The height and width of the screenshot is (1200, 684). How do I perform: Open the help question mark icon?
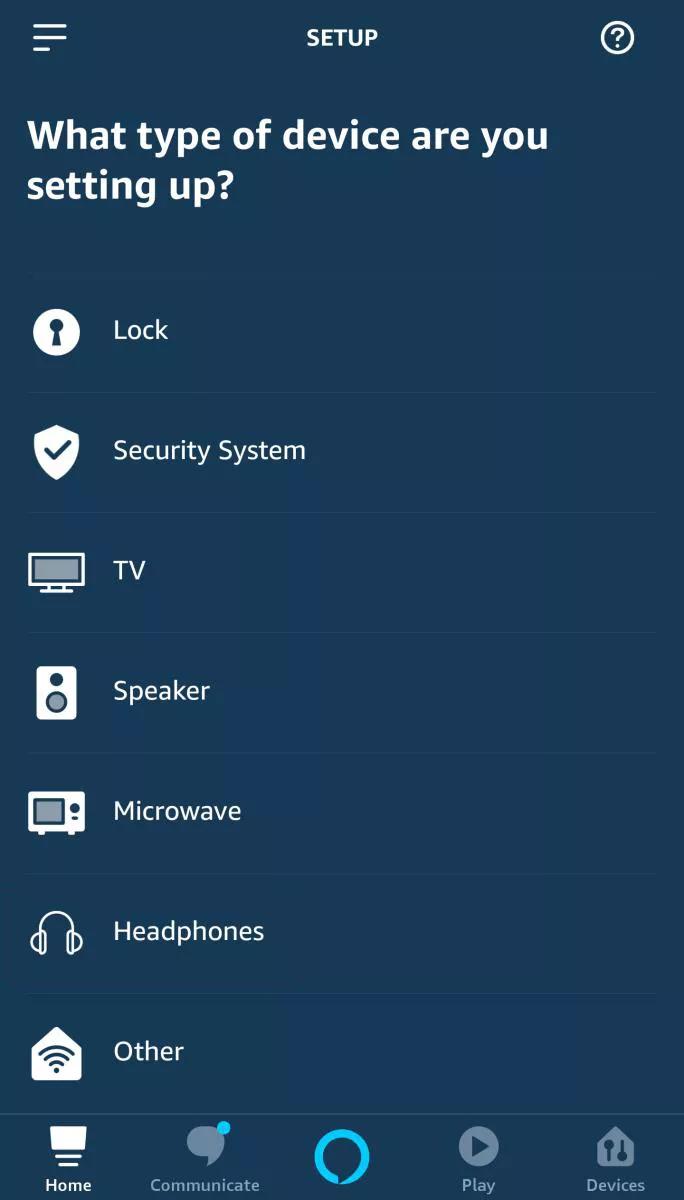tap(617, 38)
